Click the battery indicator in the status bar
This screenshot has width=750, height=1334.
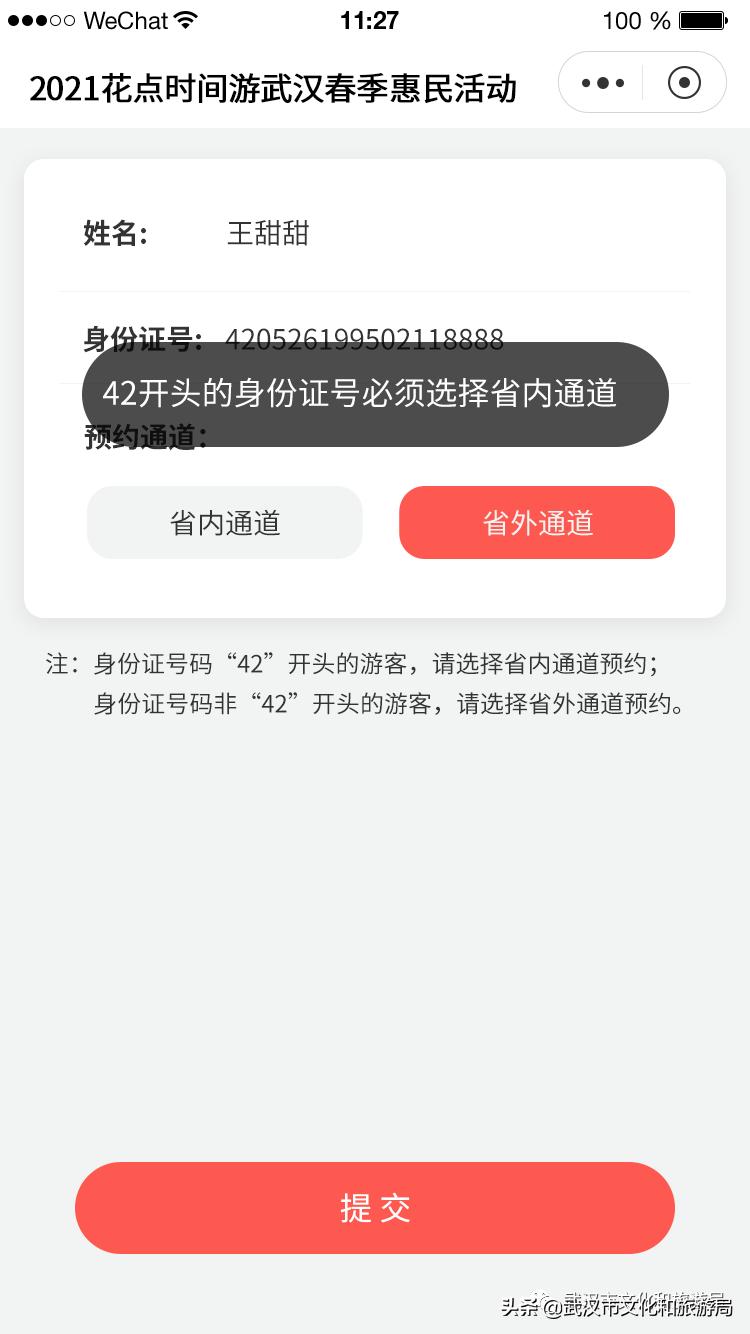[x=701, y=20]
